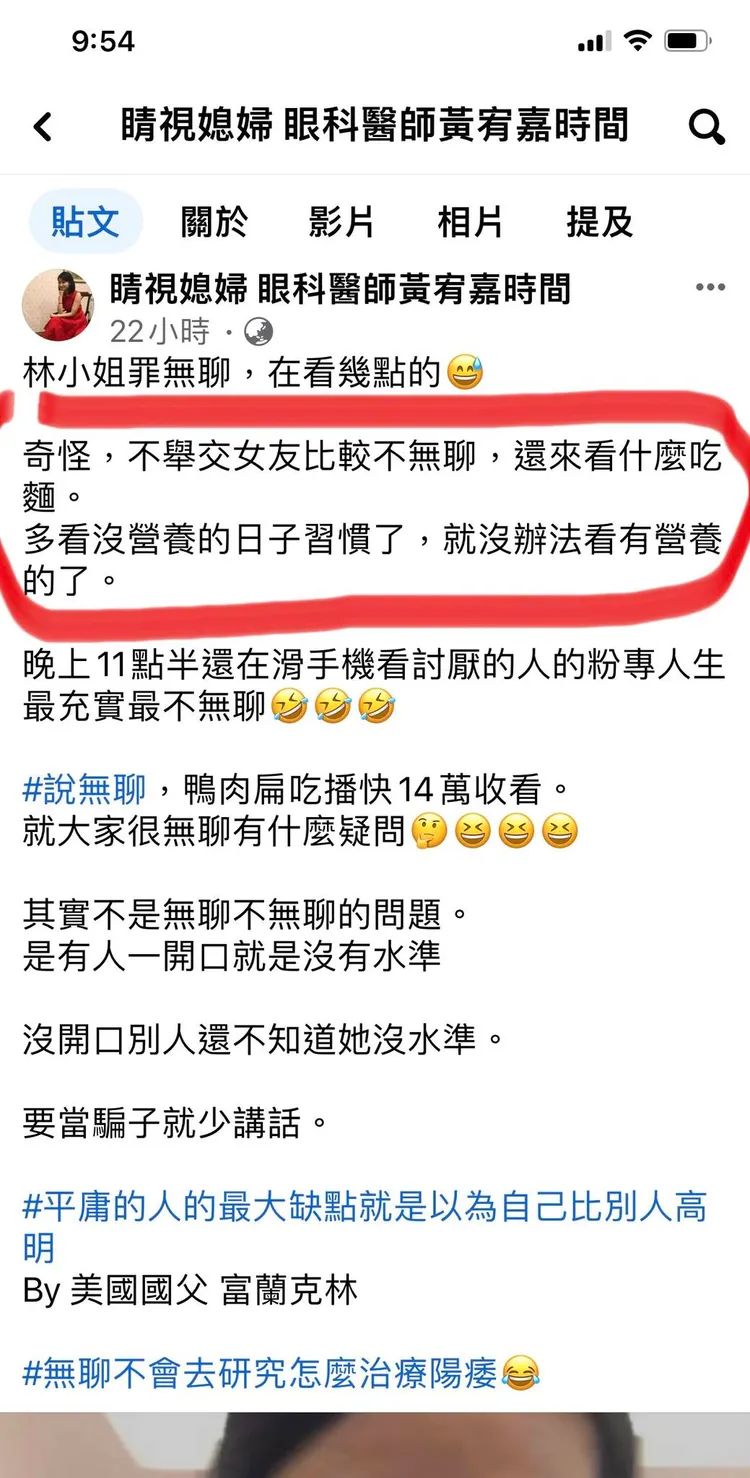Switch to the 相片 tab
The height and width of the screenshot is (1478, 750).
point(470,223)
